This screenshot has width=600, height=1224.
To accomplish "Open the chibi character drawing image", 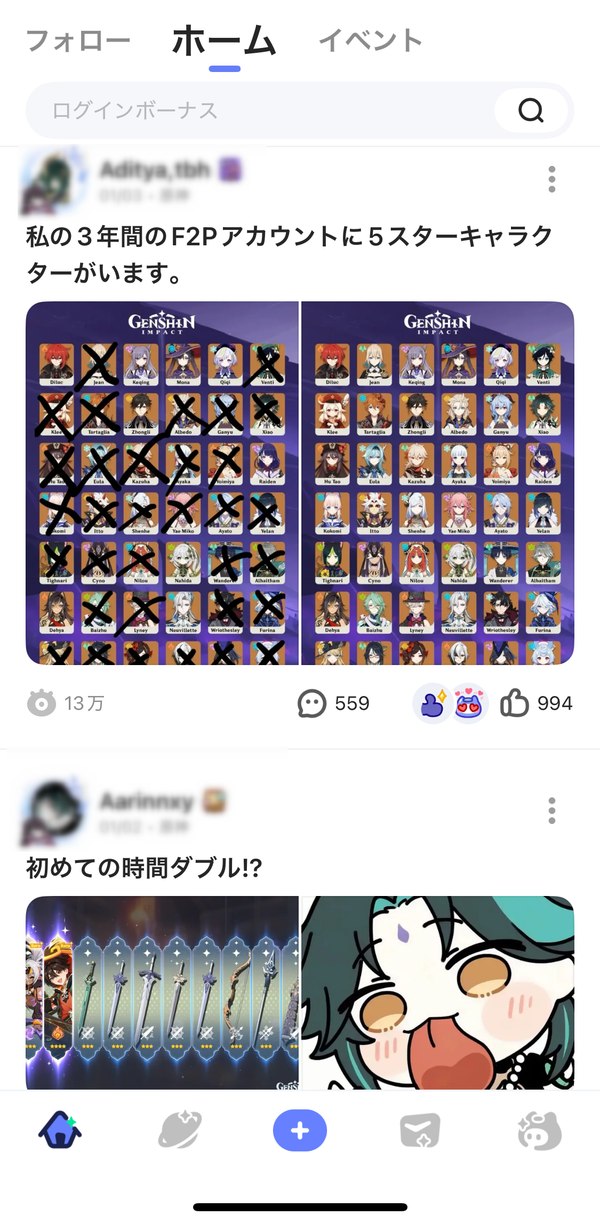I will point(438,992).
